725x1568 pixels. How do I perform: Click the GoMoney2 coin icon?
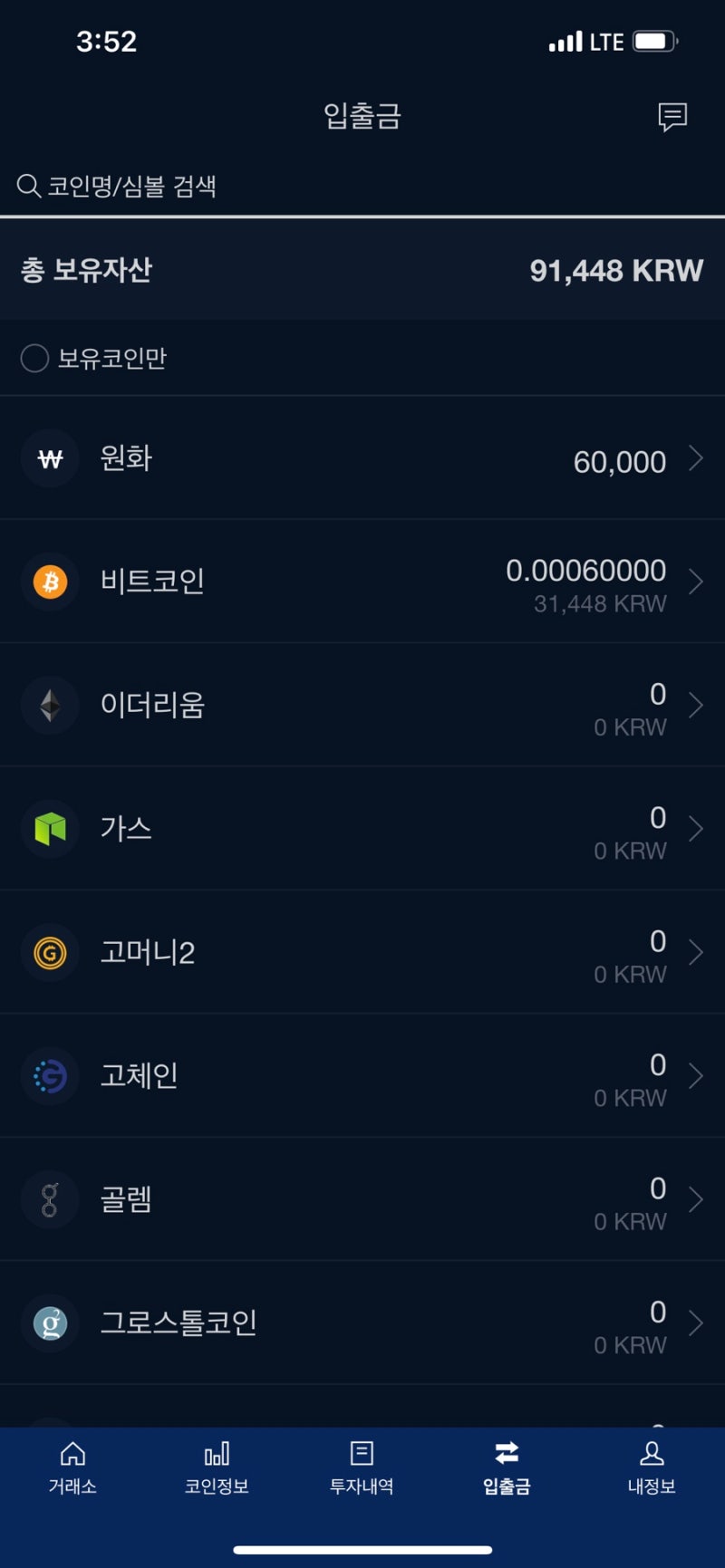(50, 952)
